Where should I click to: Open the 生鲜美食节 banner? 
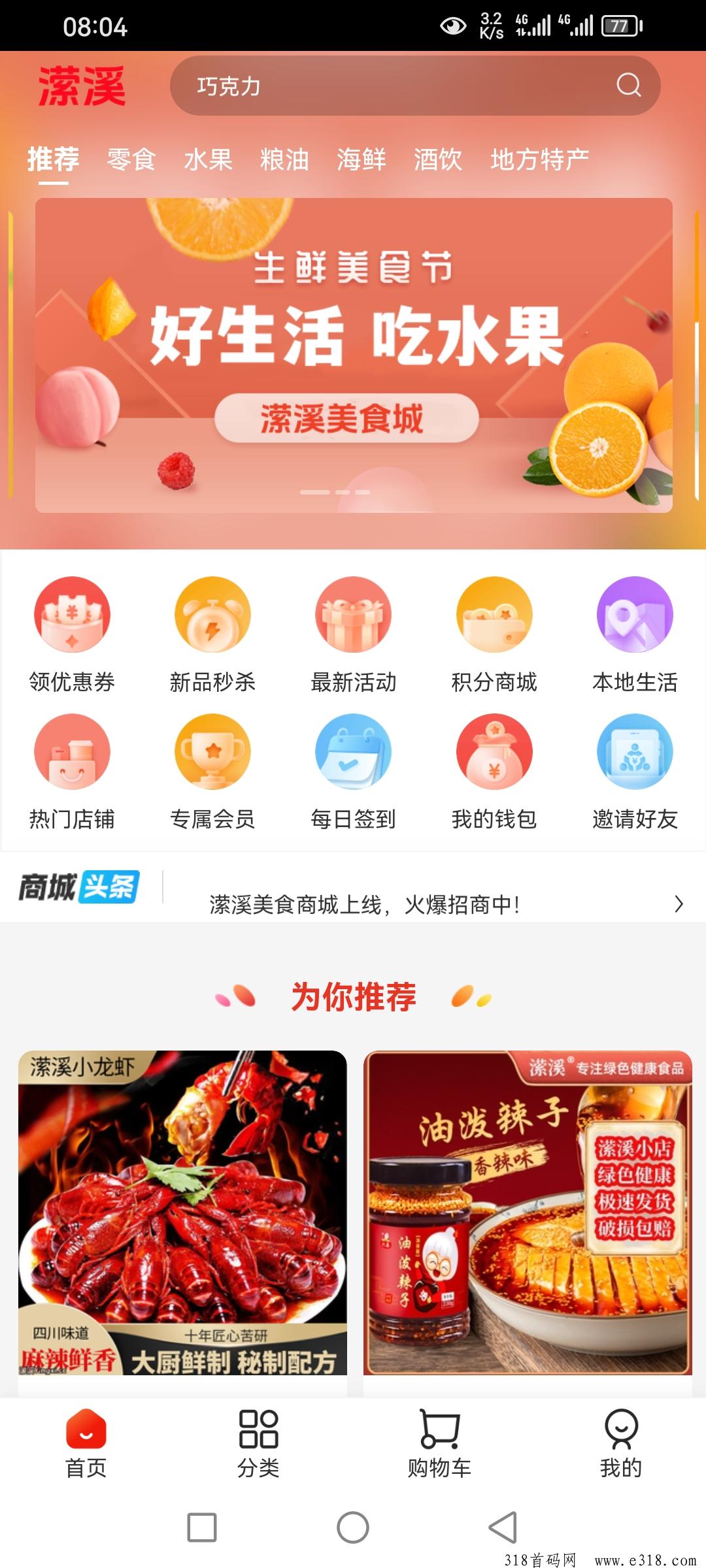(354, 355)
